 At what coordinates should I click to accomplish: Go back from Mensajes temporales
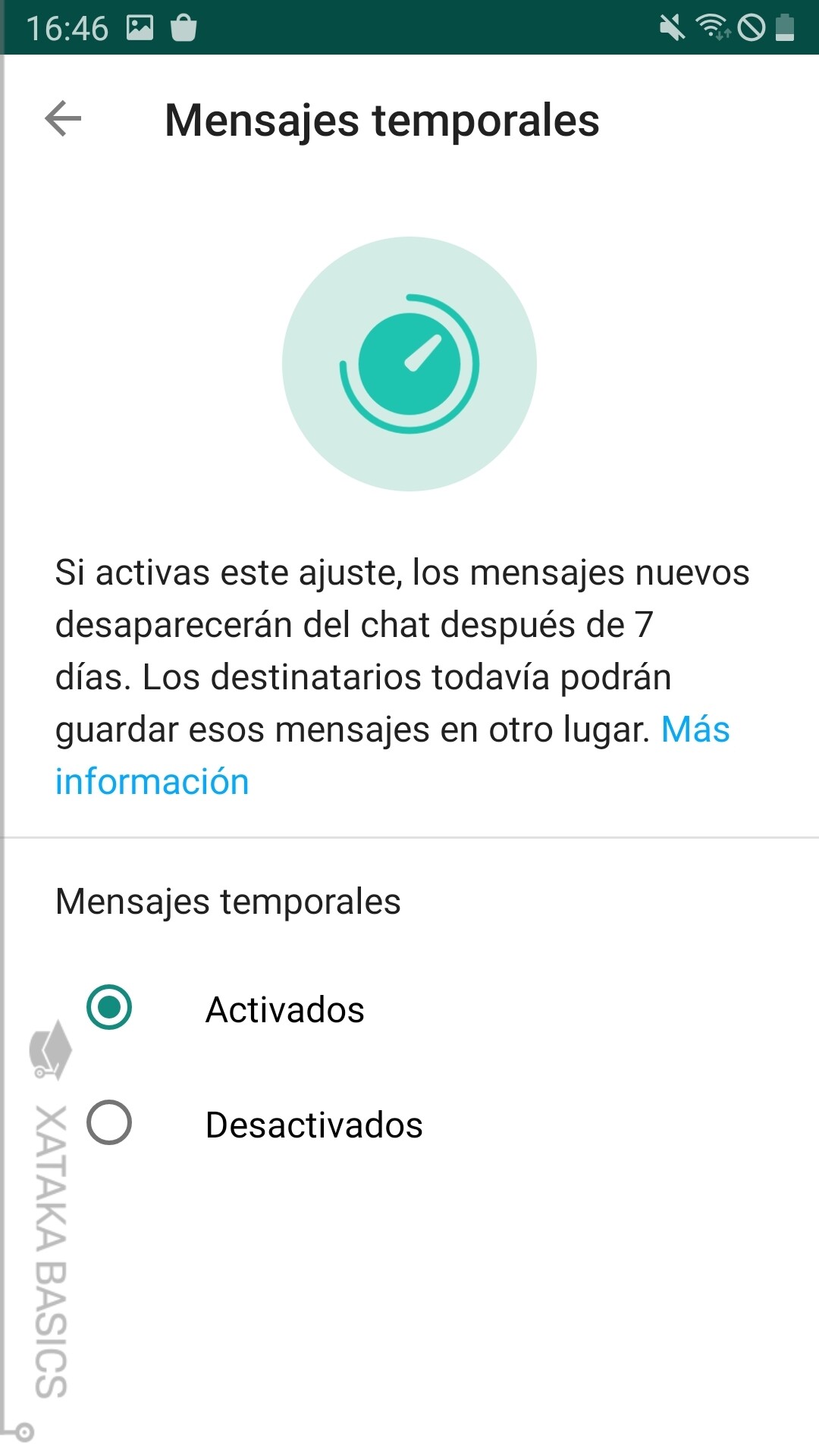tap(63, 119)
